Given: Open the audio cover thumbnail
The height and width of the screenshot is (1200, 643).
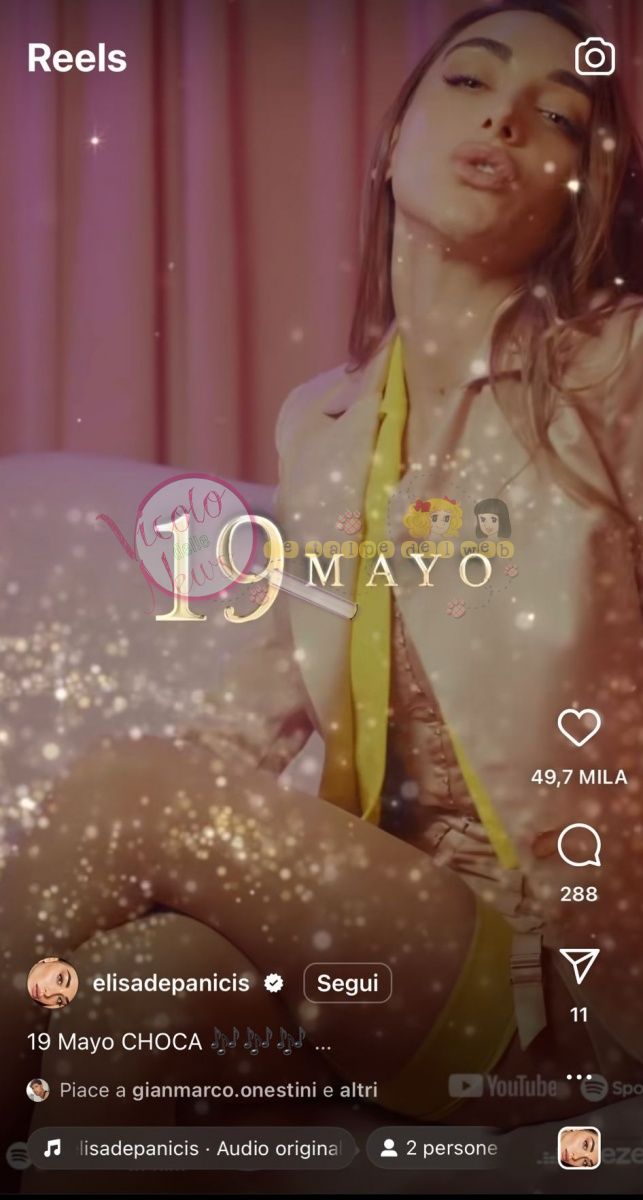Looking at the screenshot, I should pos(579,1148).
